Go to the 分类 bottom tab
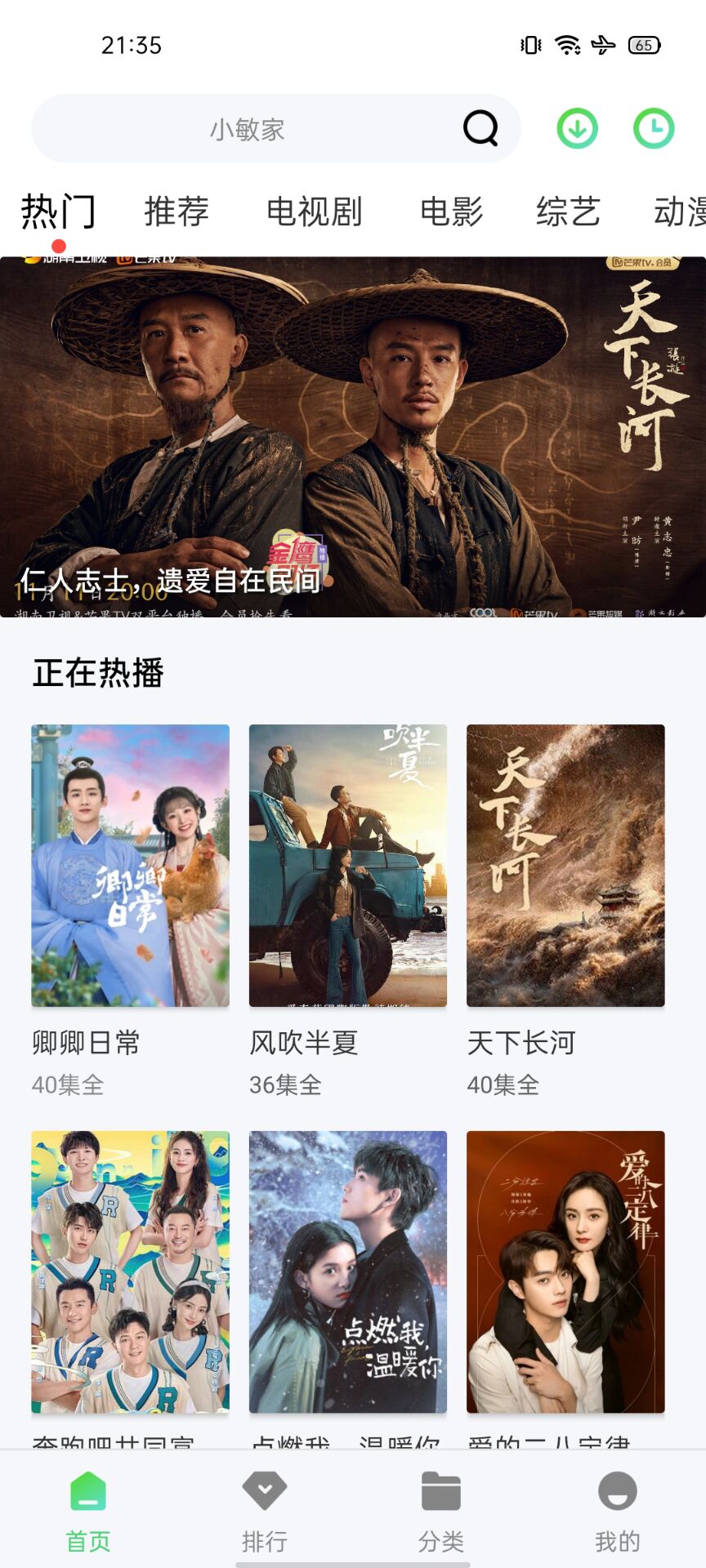 [441, 1511]
